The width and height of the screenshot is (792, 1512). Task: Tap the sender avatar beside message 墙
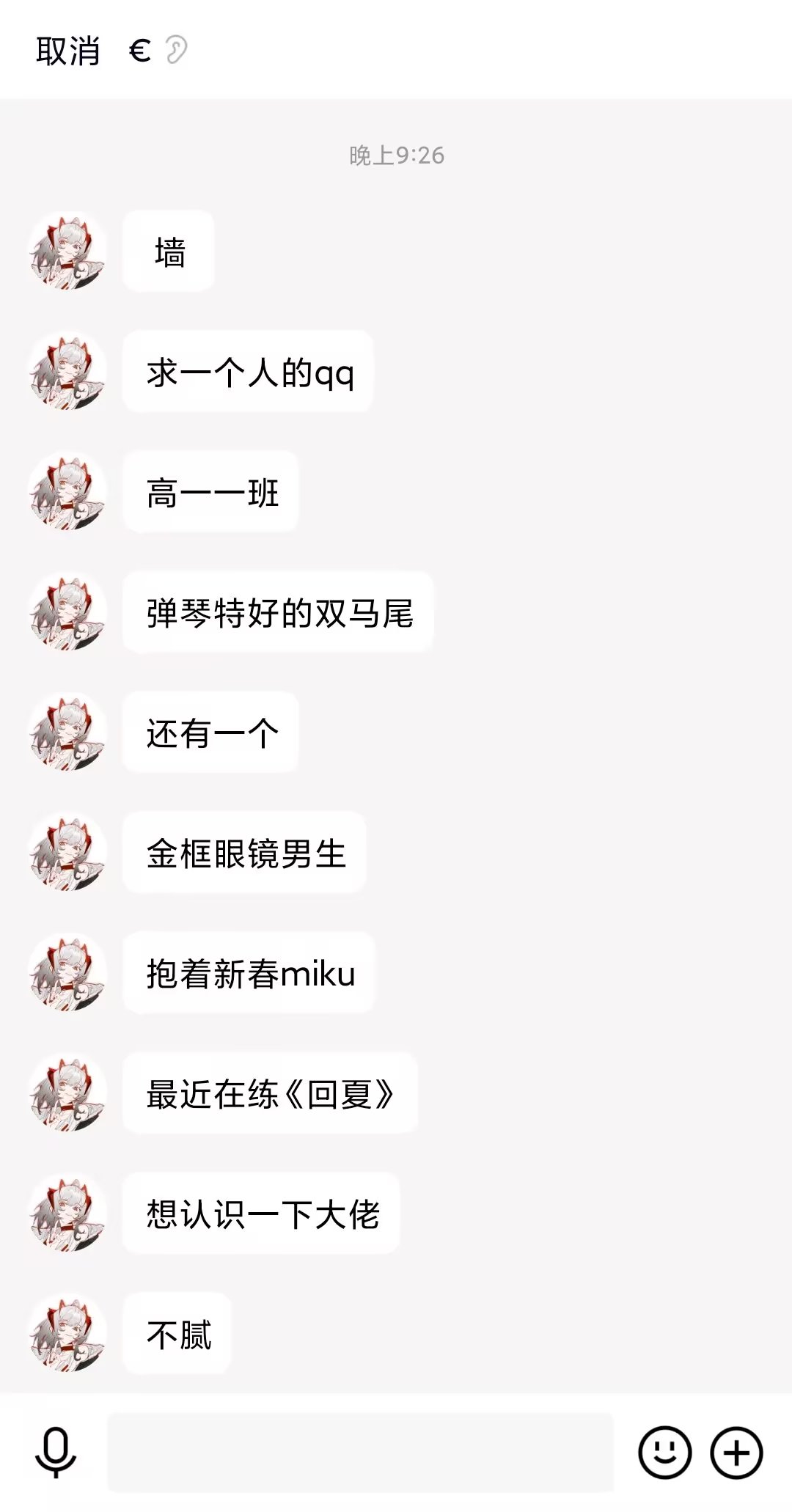(x=67, y=251)
